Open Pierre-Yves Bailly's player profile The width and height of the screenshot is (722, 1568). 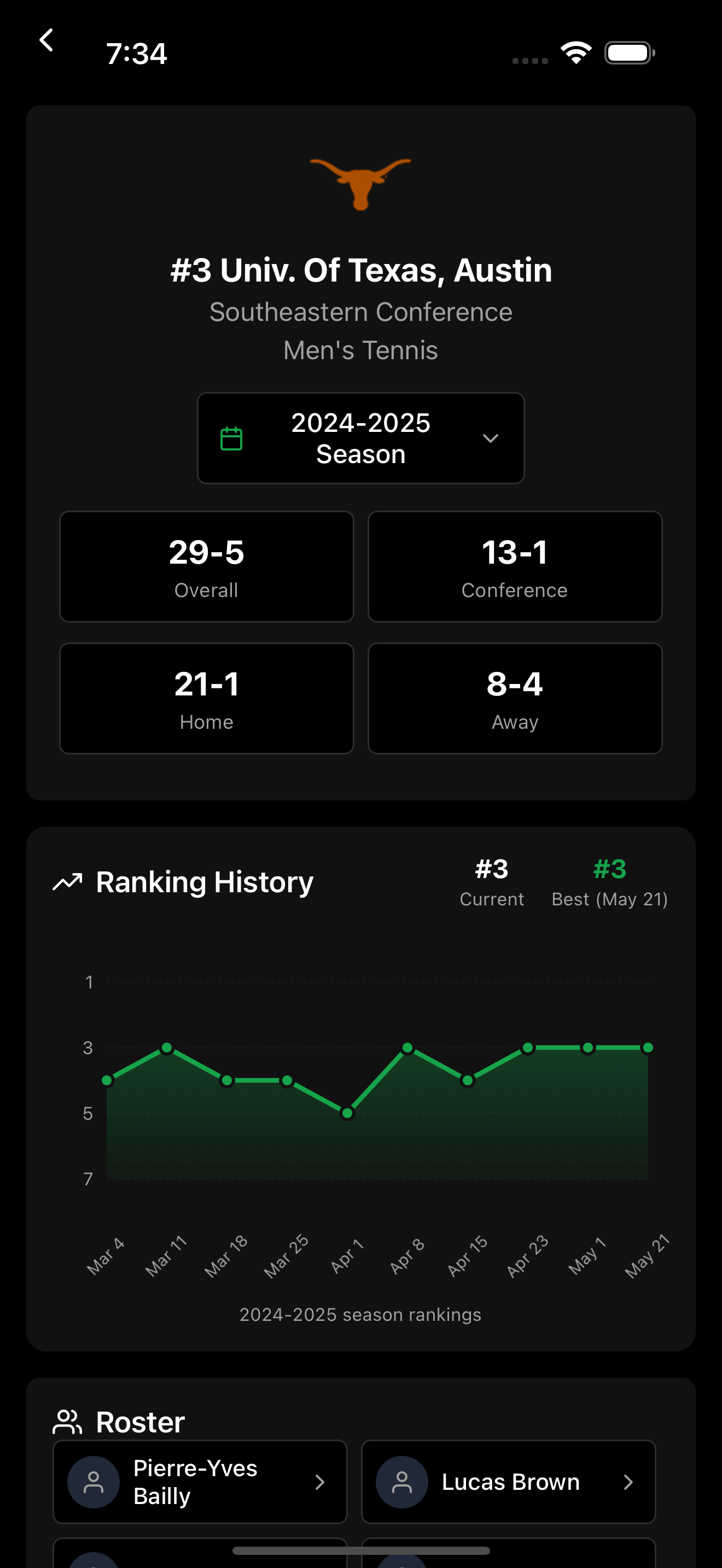(x=200, y=1482)
